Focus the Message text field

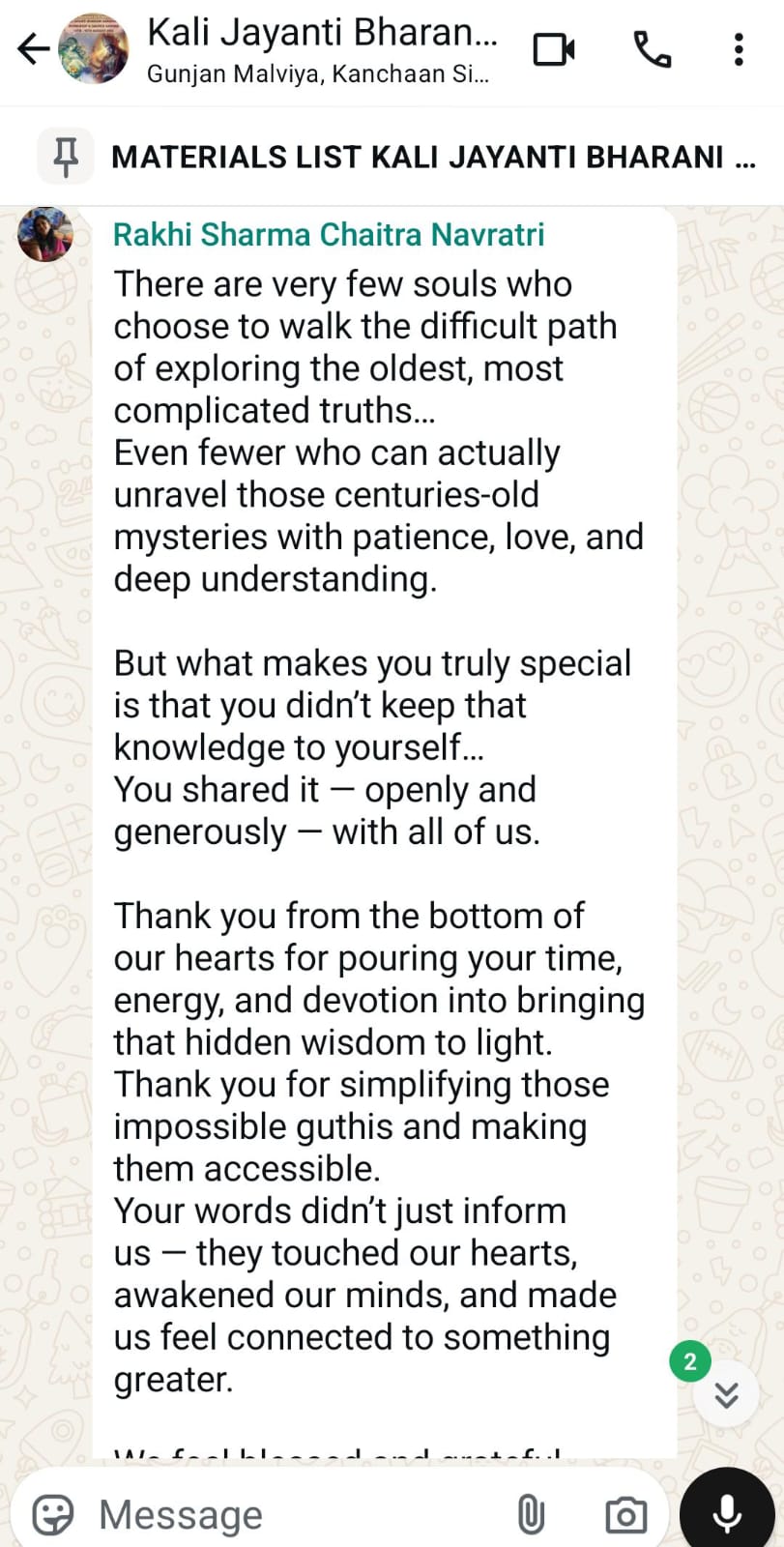click(290, 1514)
